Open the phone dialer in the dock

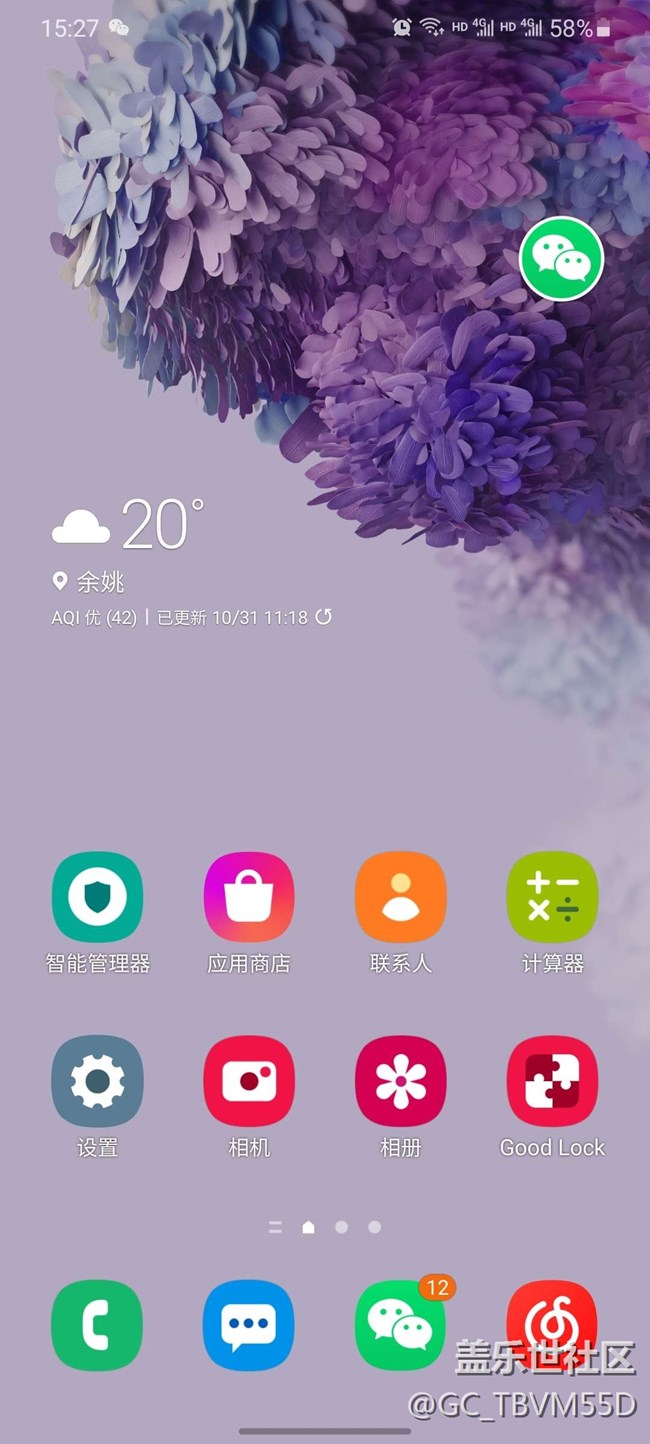point(97,1325)
